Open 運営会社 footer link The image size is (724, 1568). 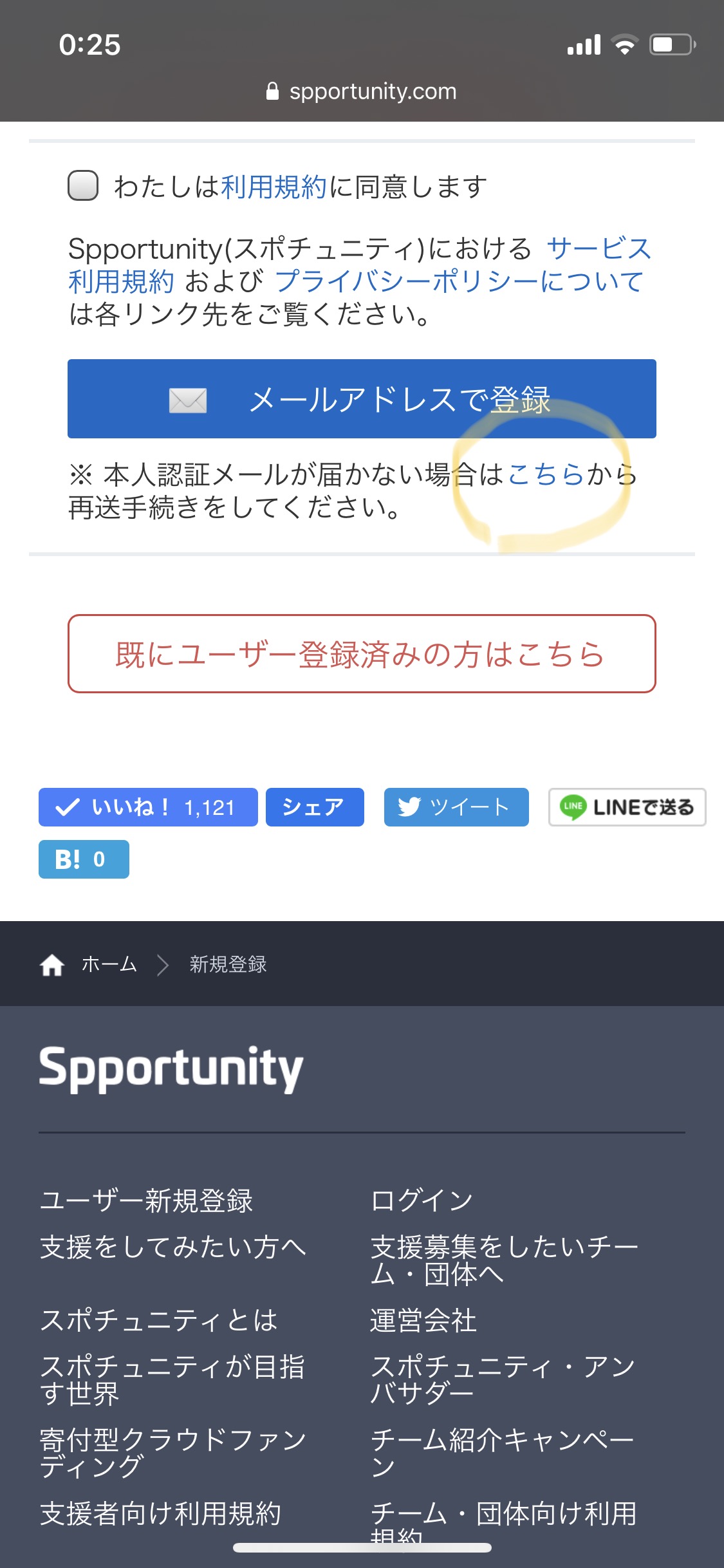(423, 1320)
